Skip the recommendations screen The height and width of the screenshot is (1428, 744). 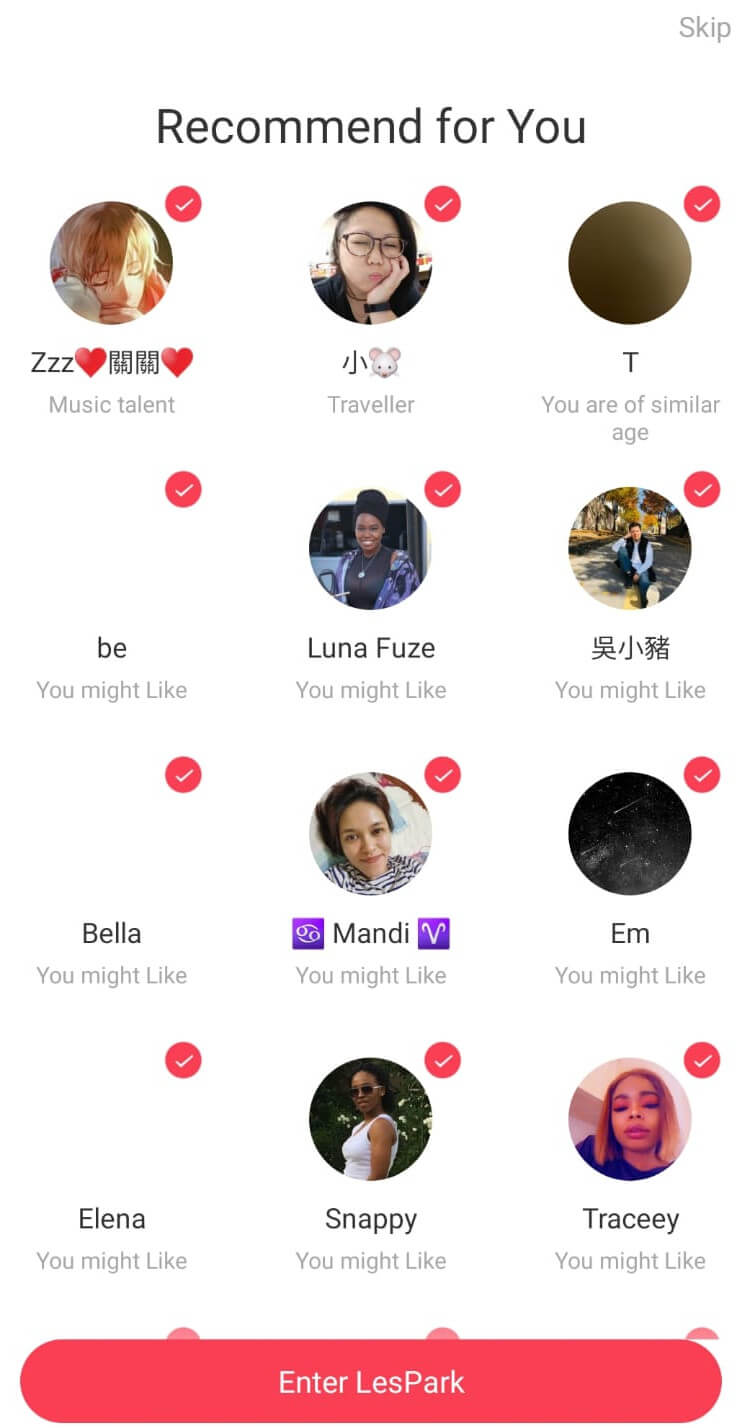[x=704, y=27]
